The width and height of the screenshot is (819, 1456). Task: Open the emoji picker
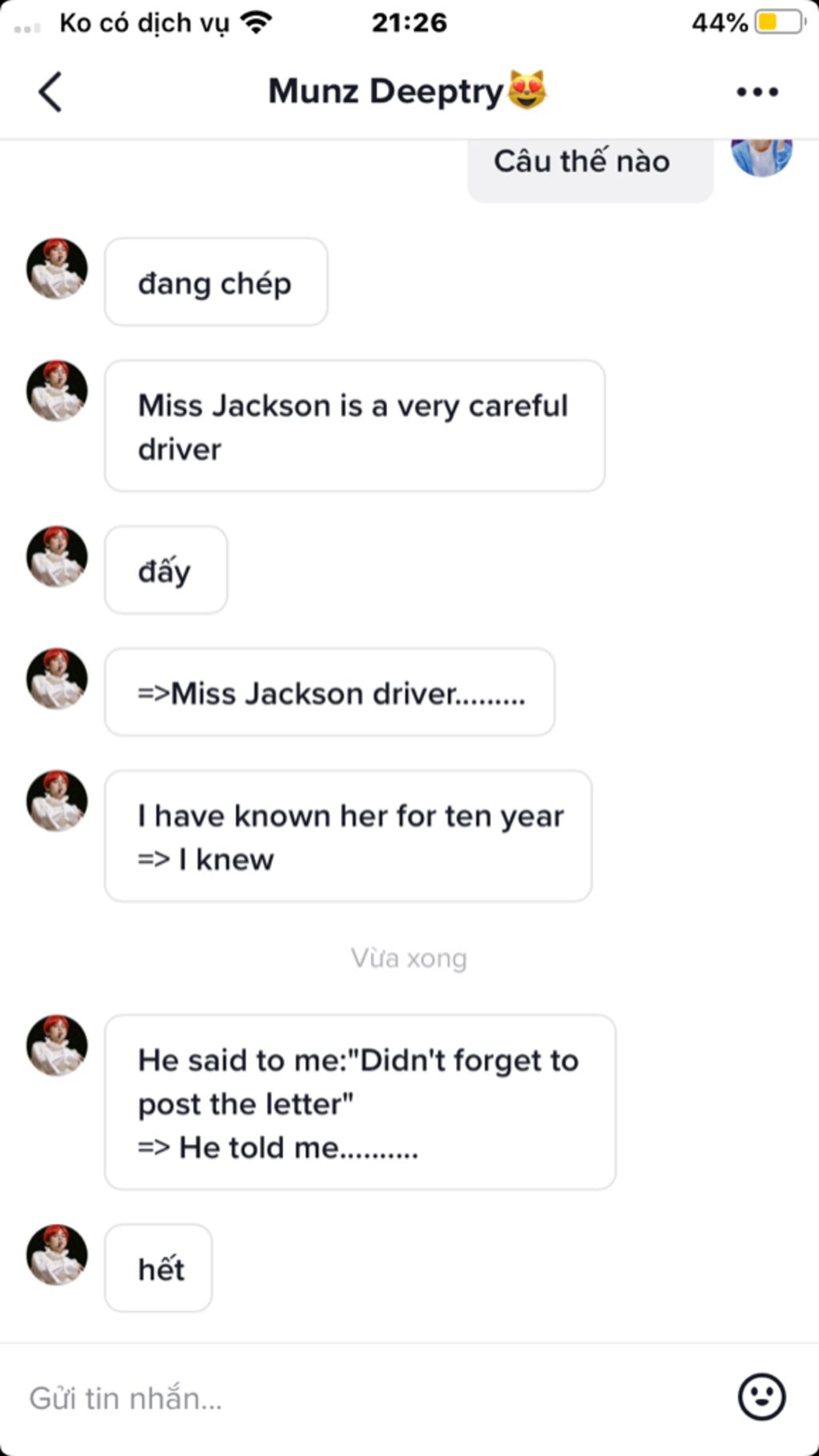pos(761,1397)
